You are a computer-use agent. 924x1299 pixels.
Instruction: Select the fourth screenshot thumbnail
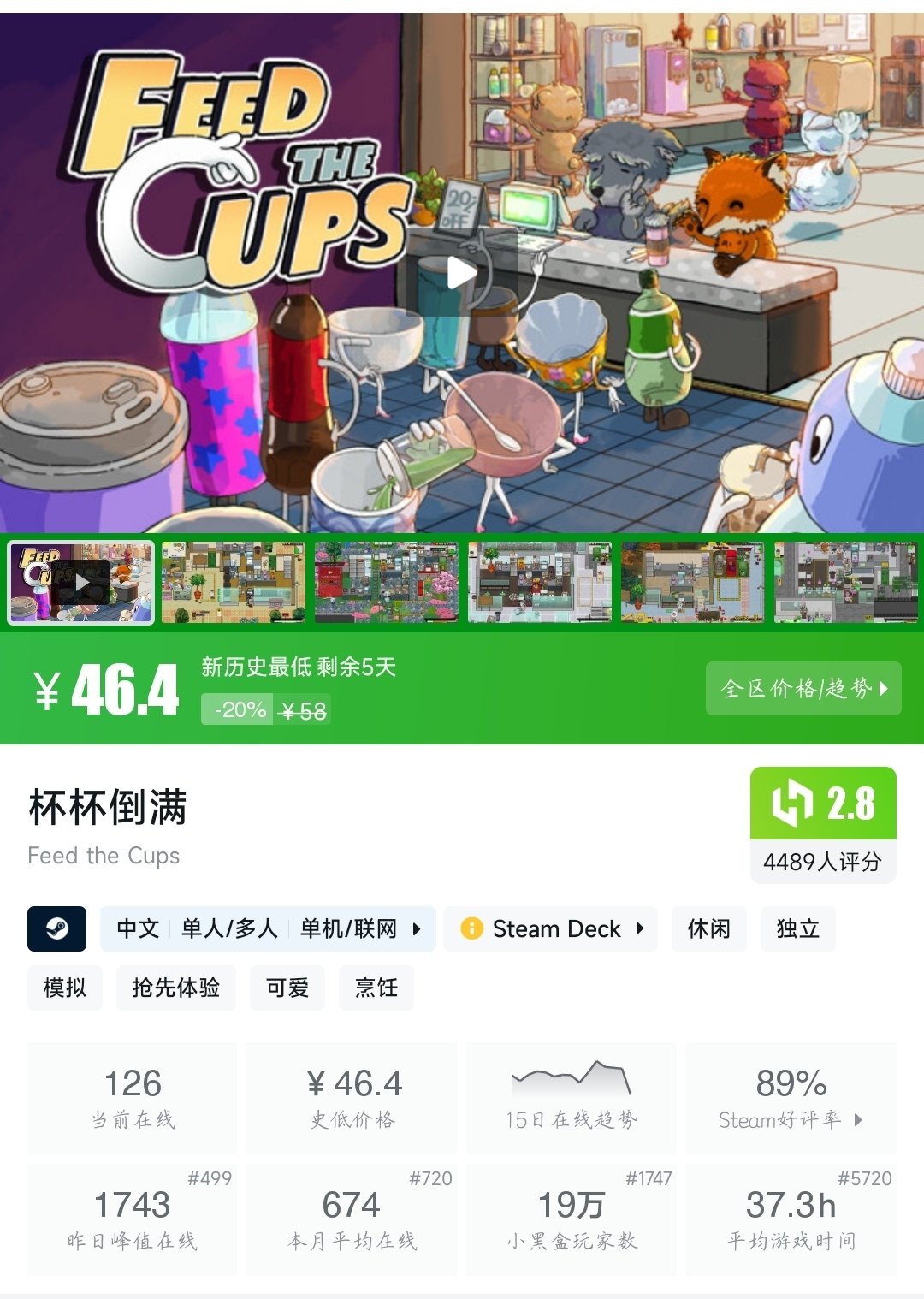tap(540, 582)
